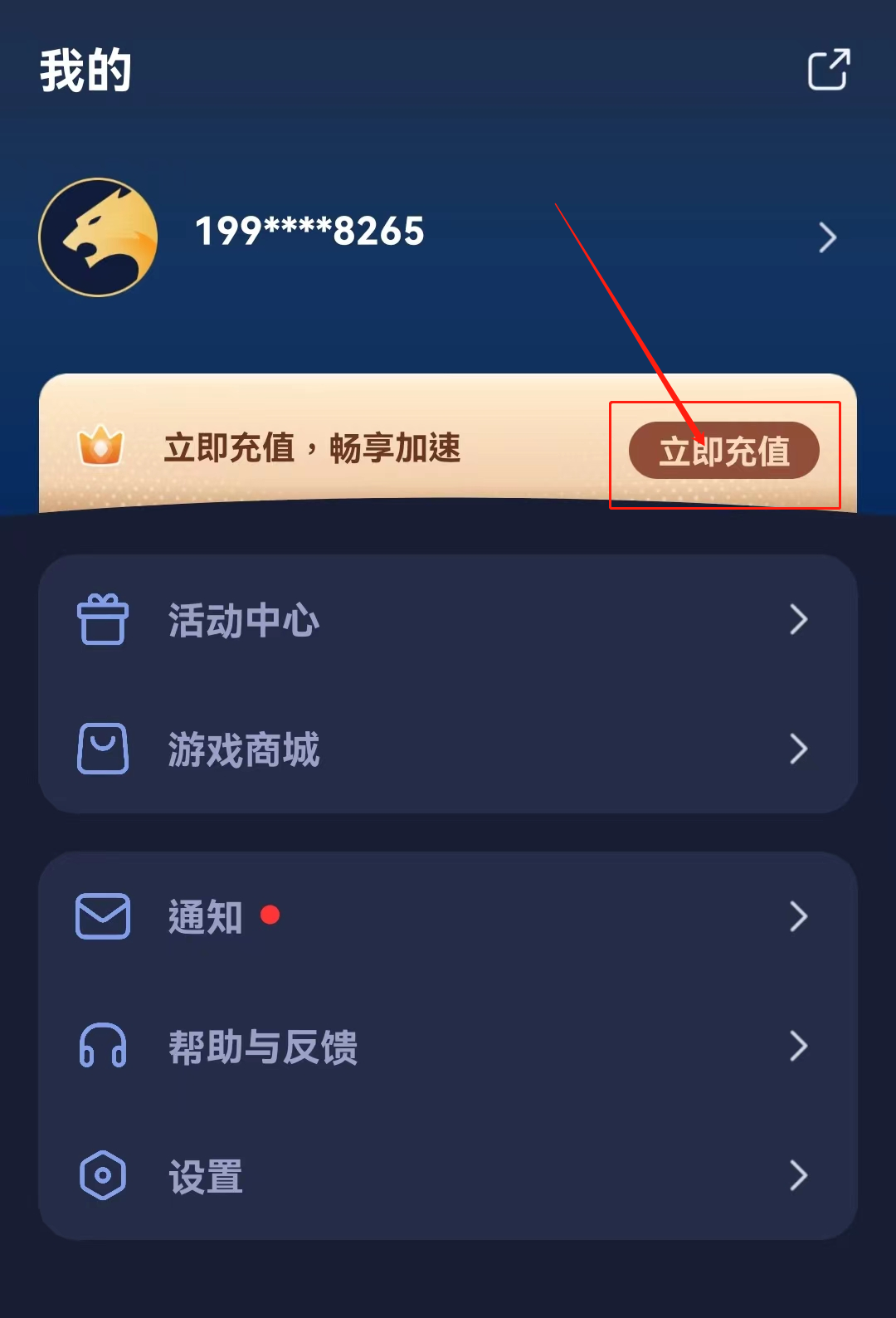Open 游戏商城 game store
This screenshot has width=896, height=1318.
point(448,749)
